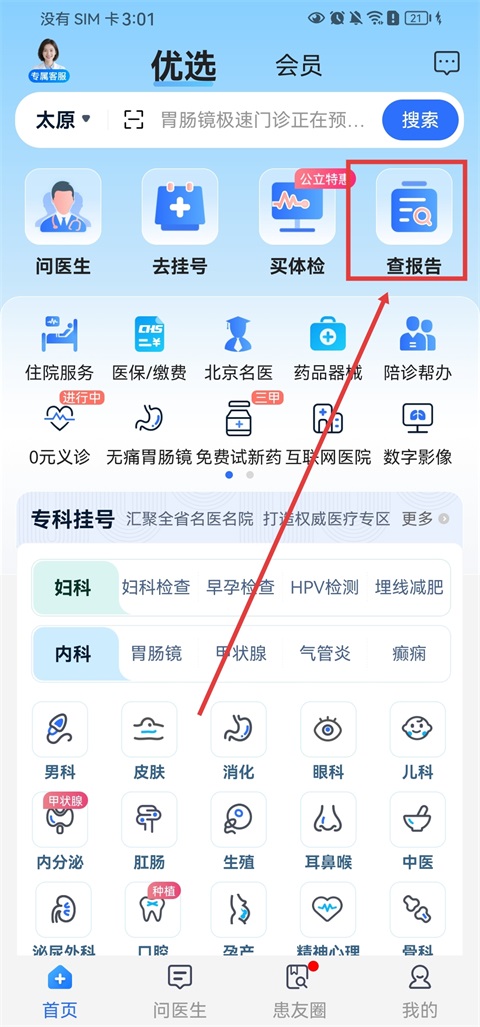Open the 儿科 department
Image resolution: width=480 pixels, height=1027 pixels.
pyautogui.click(x=418, y=741)
